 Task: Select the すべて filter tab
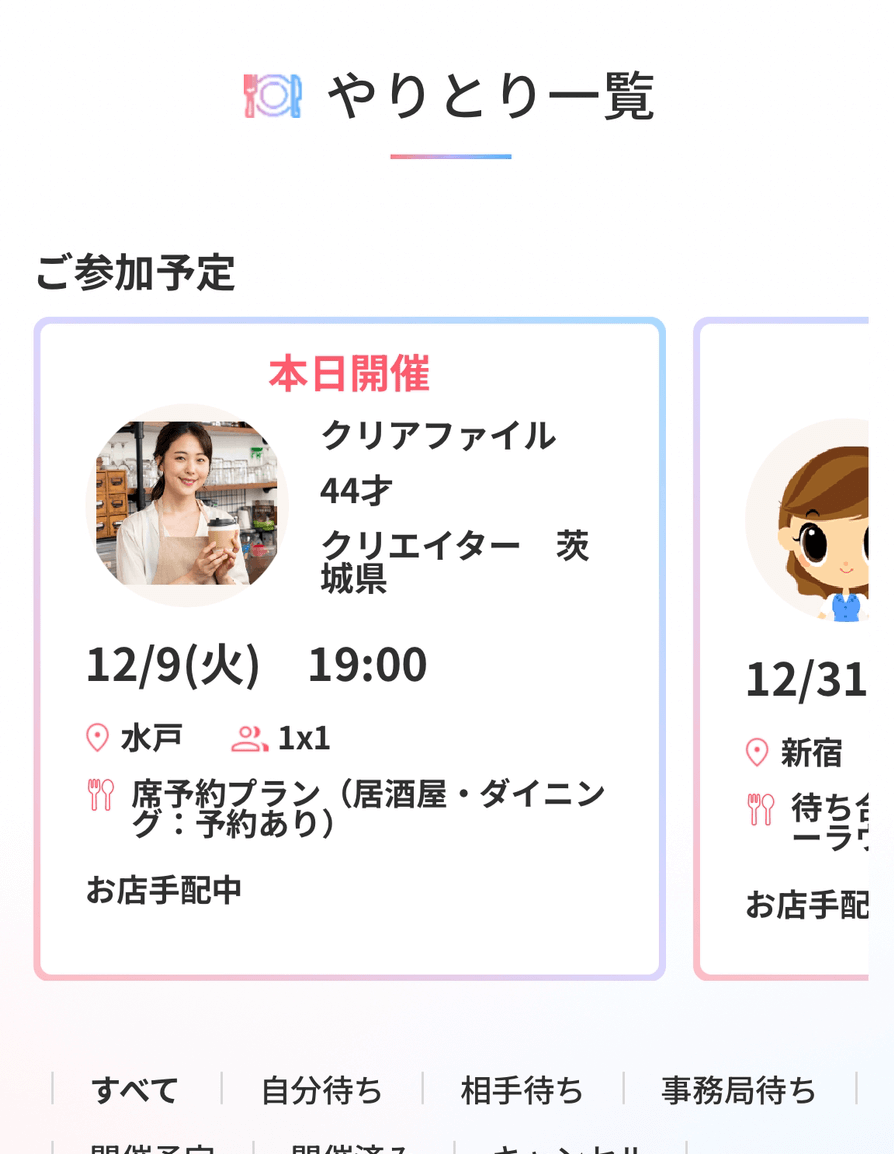point(135,1089)
